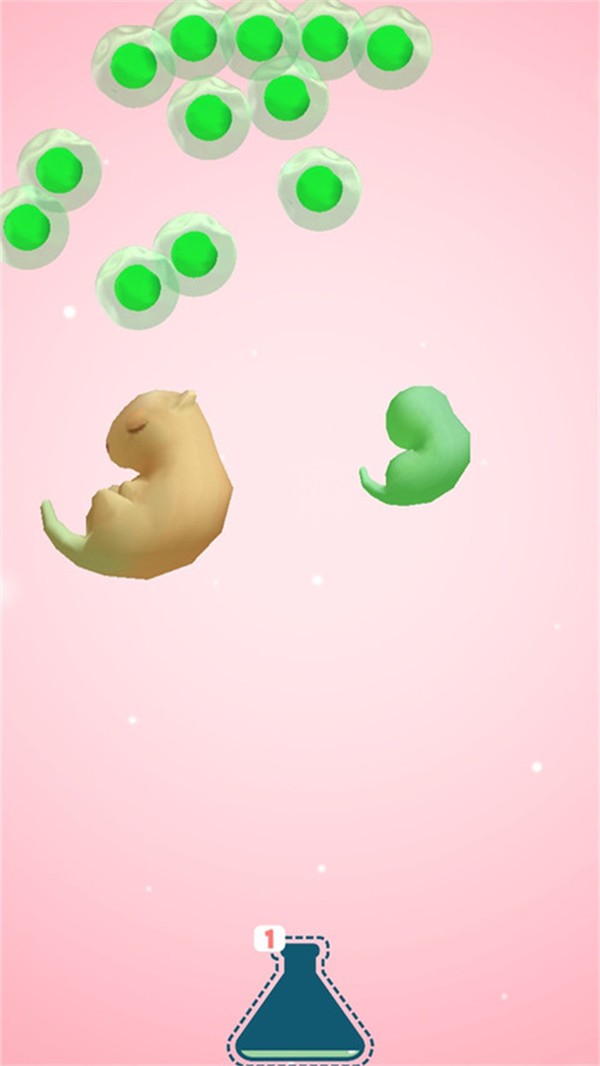Screen dimensions: 600x1066
Task: Select the green embryo creature
Action: (x=420, y=450)
